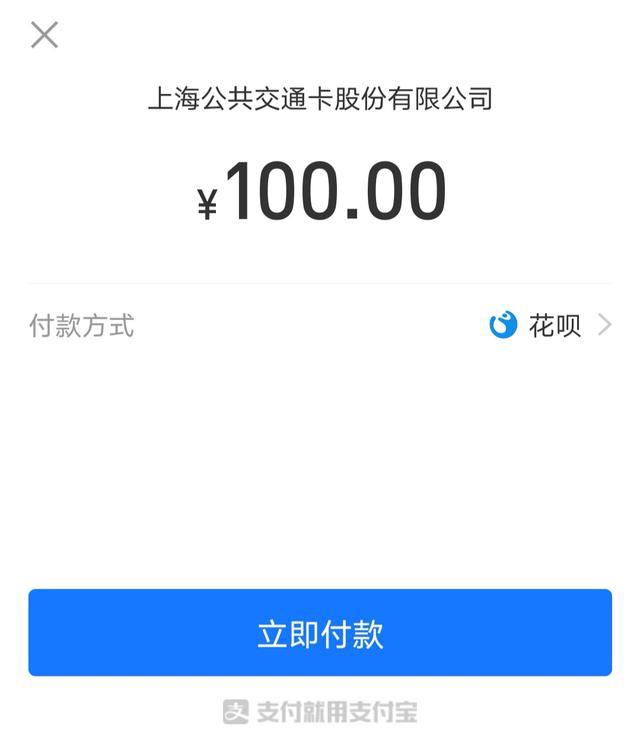Close the payment screen
Image resolution: width=640 pixels, height=734 pixels.
coord(44,35)
